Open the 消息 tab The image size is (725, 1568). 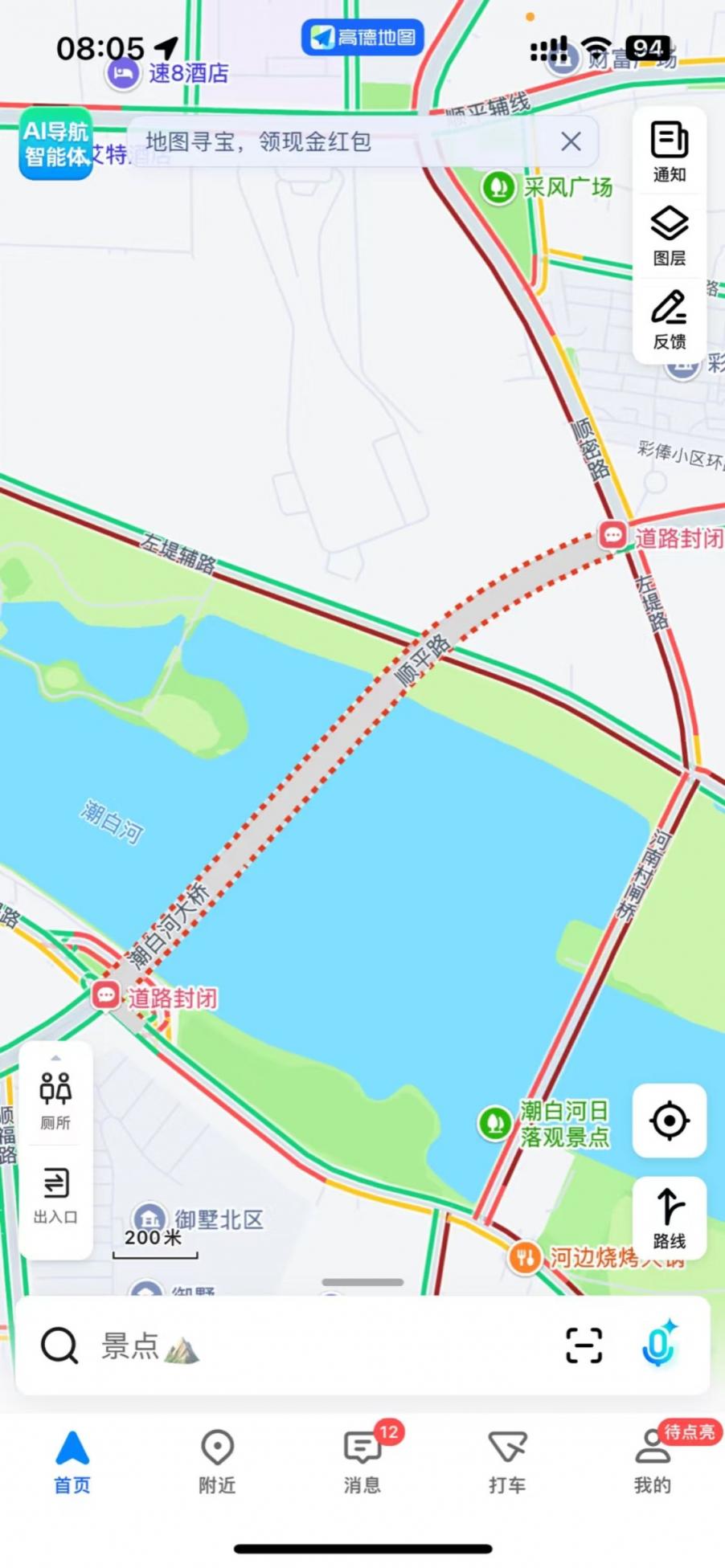coord(362,1462)
